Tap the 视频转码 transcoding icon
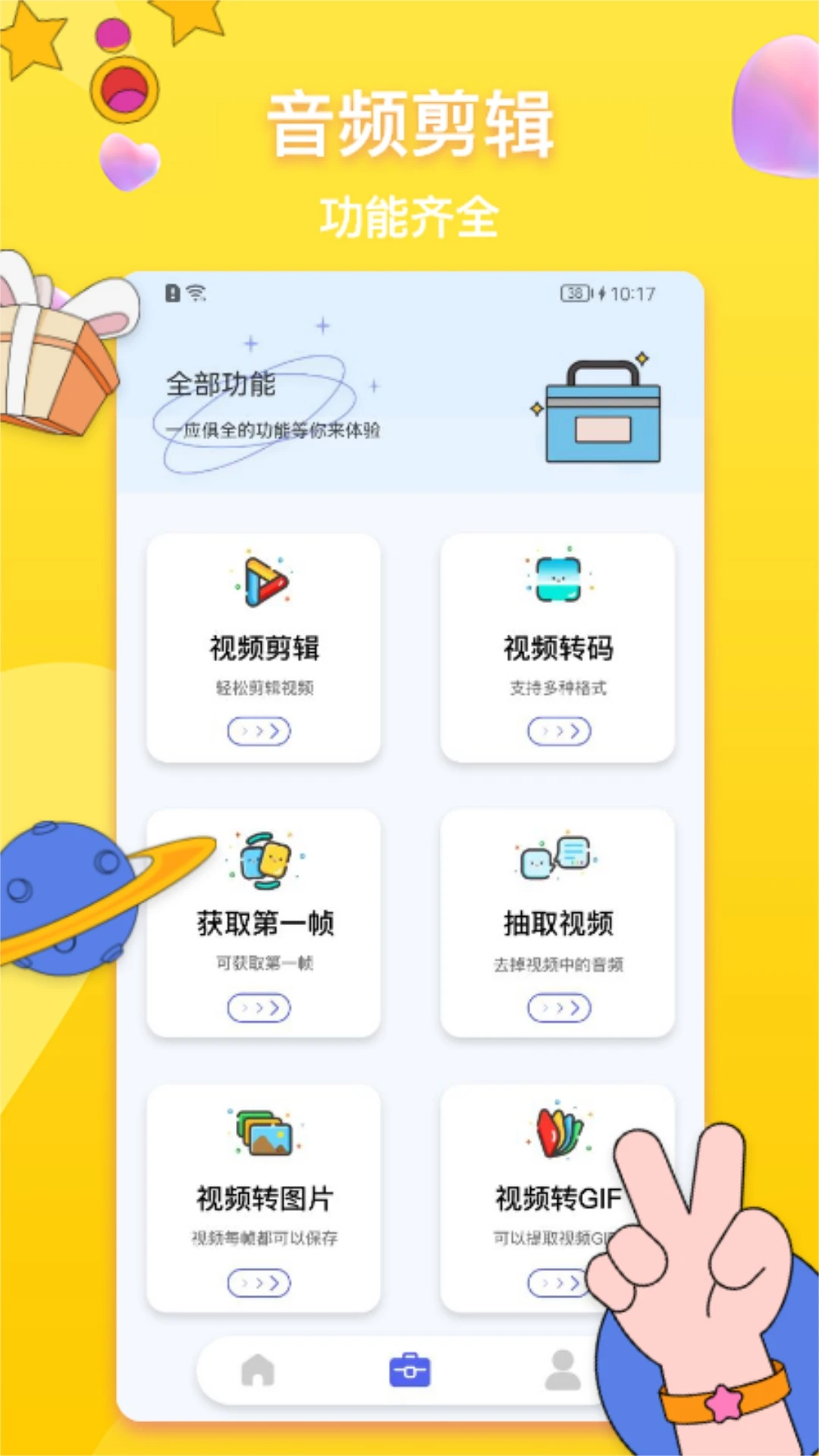This screenshot has width=819, height=1456. (560, 579)
